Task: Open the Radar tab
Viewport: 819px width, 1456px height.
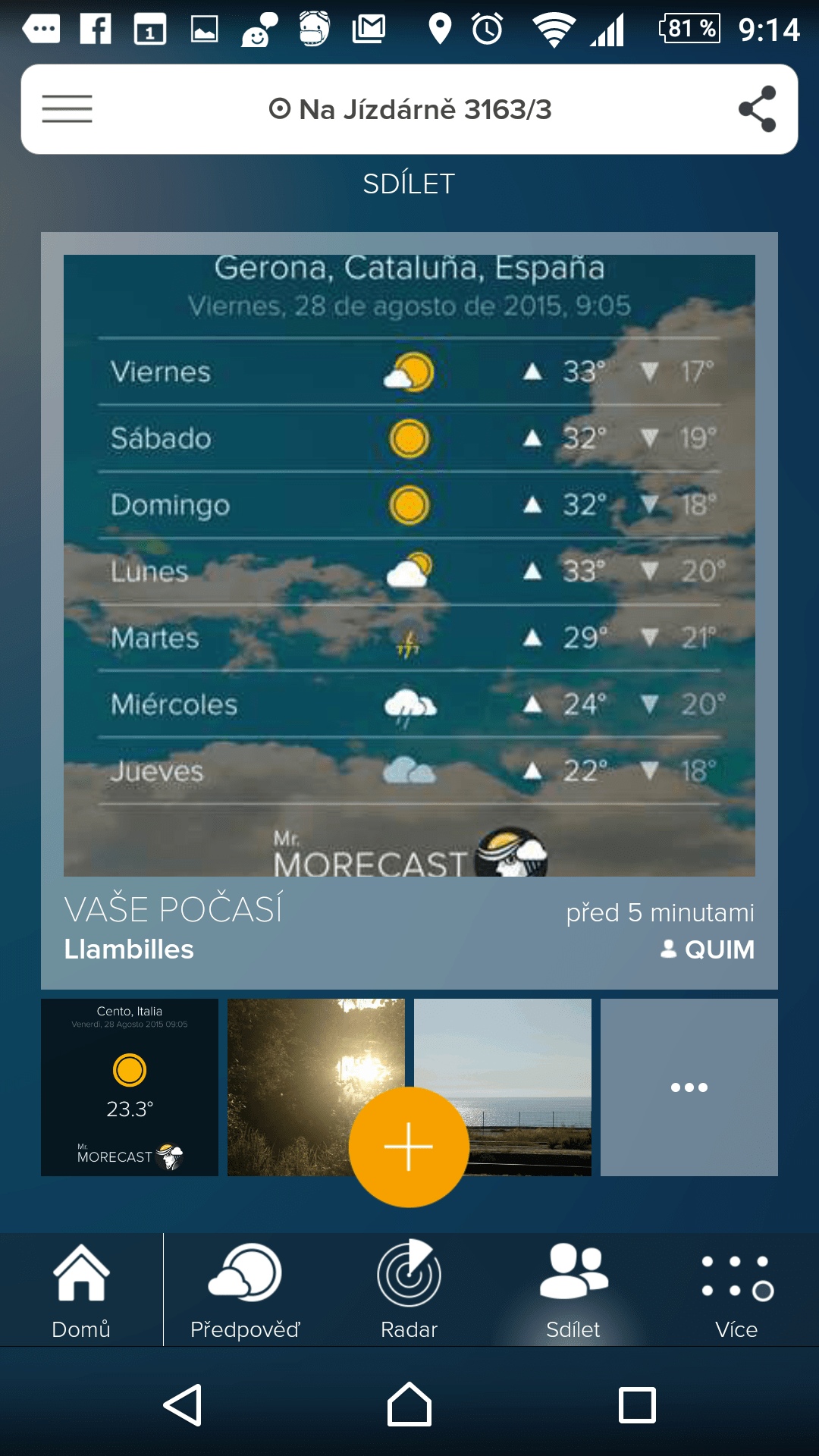Action: click(409, 1291)
